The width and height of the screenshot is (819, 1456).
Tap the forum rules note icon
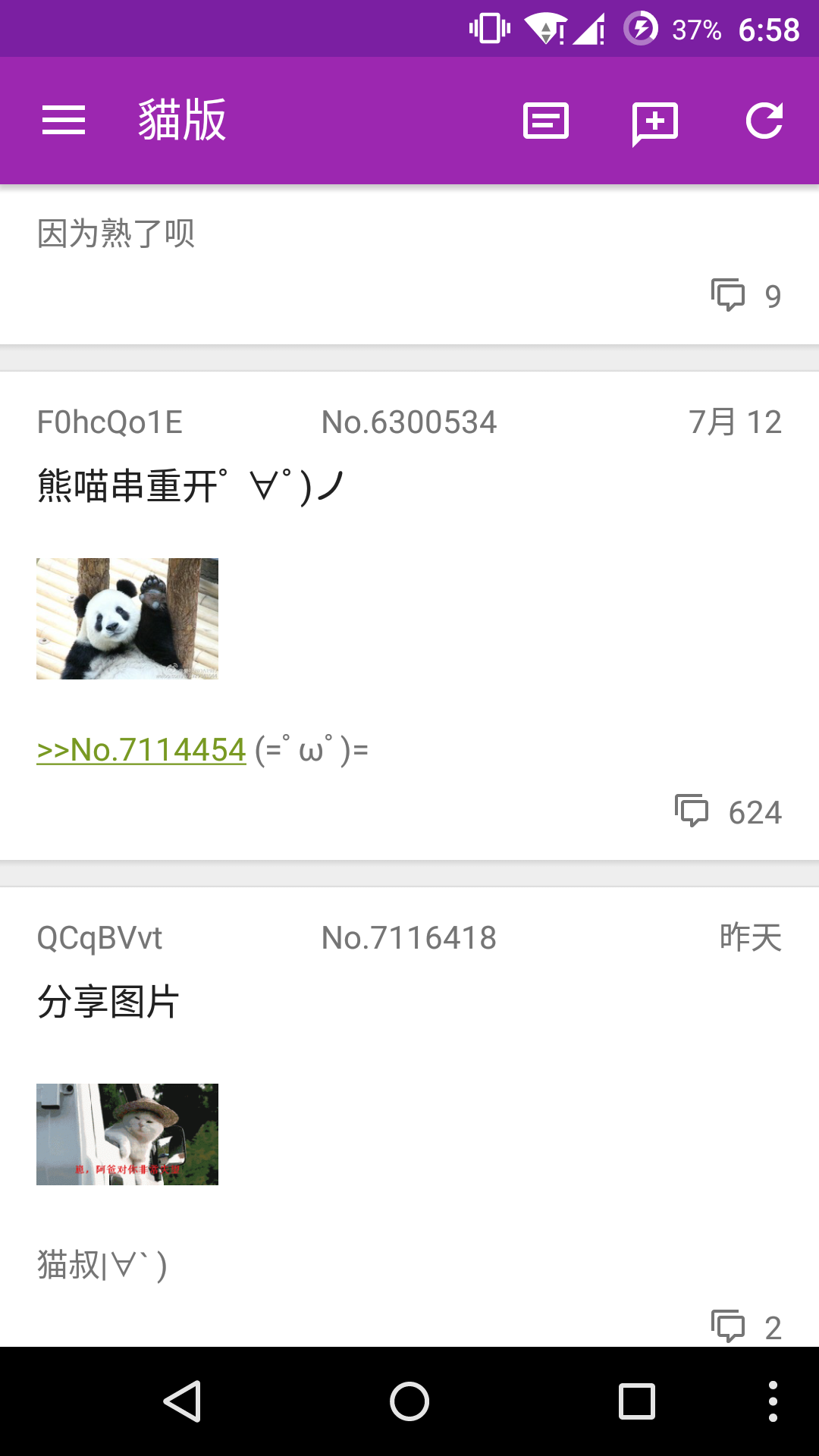pyautogui.click(x=546, y=121)
